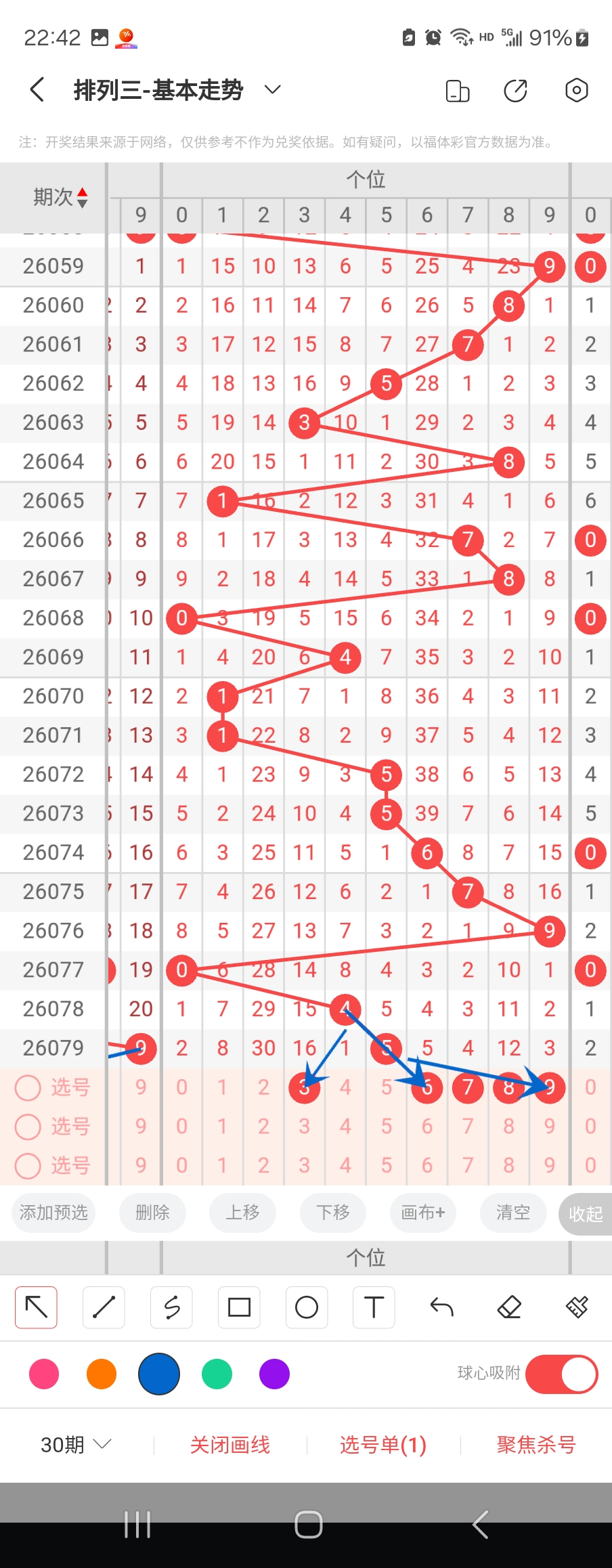
Task: Tap 上移 to move selection up
Action: (242, 1213)
